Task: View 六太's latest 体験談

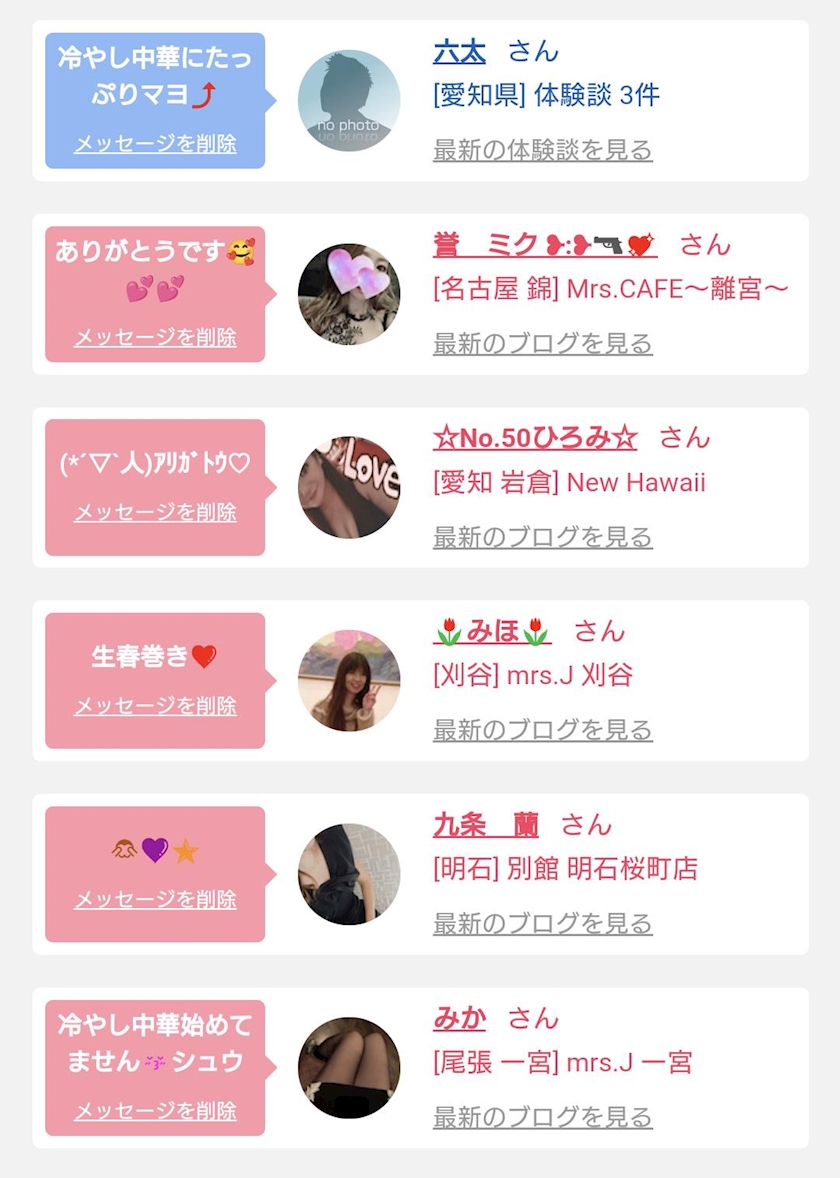Action: 542,151
